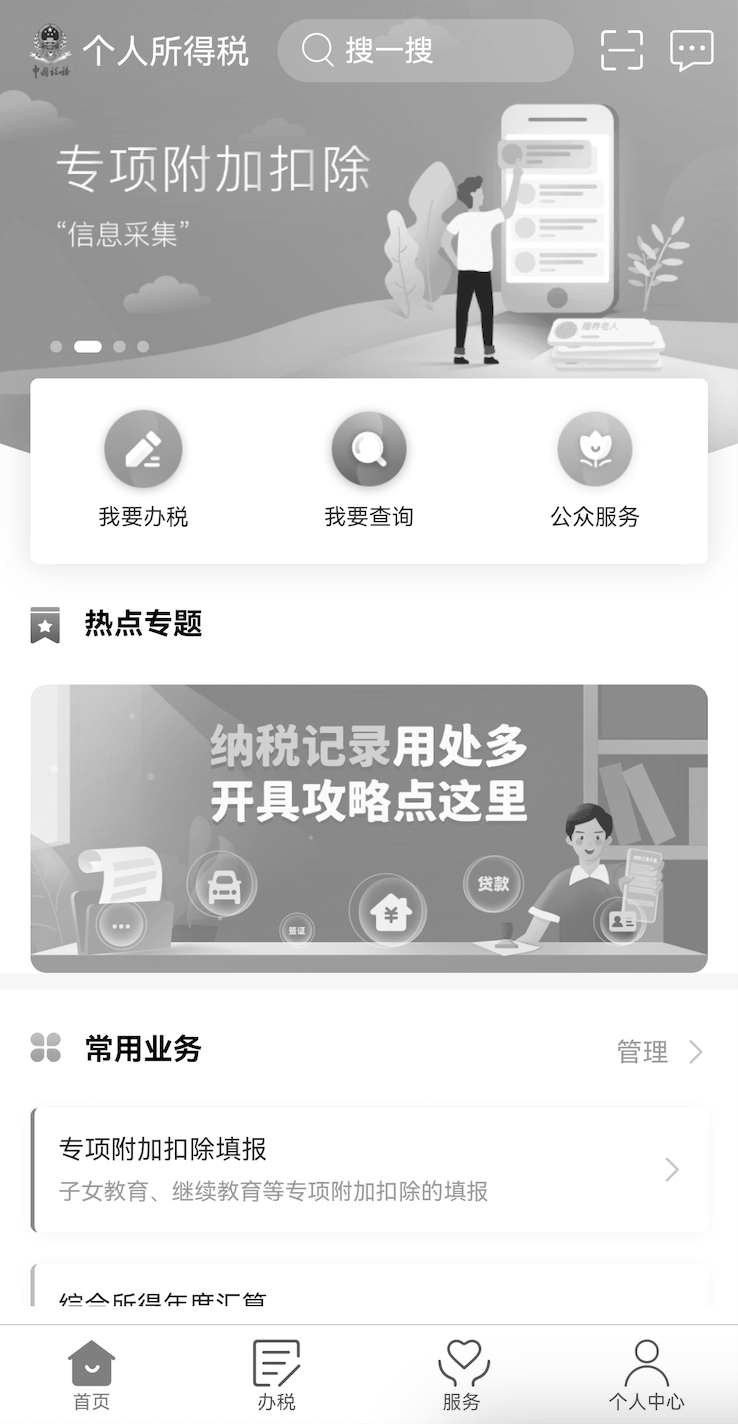This screenshot has height=1424, width=738.
Task: Open 专项附加扣除填报
Action: coord(369,1169)
